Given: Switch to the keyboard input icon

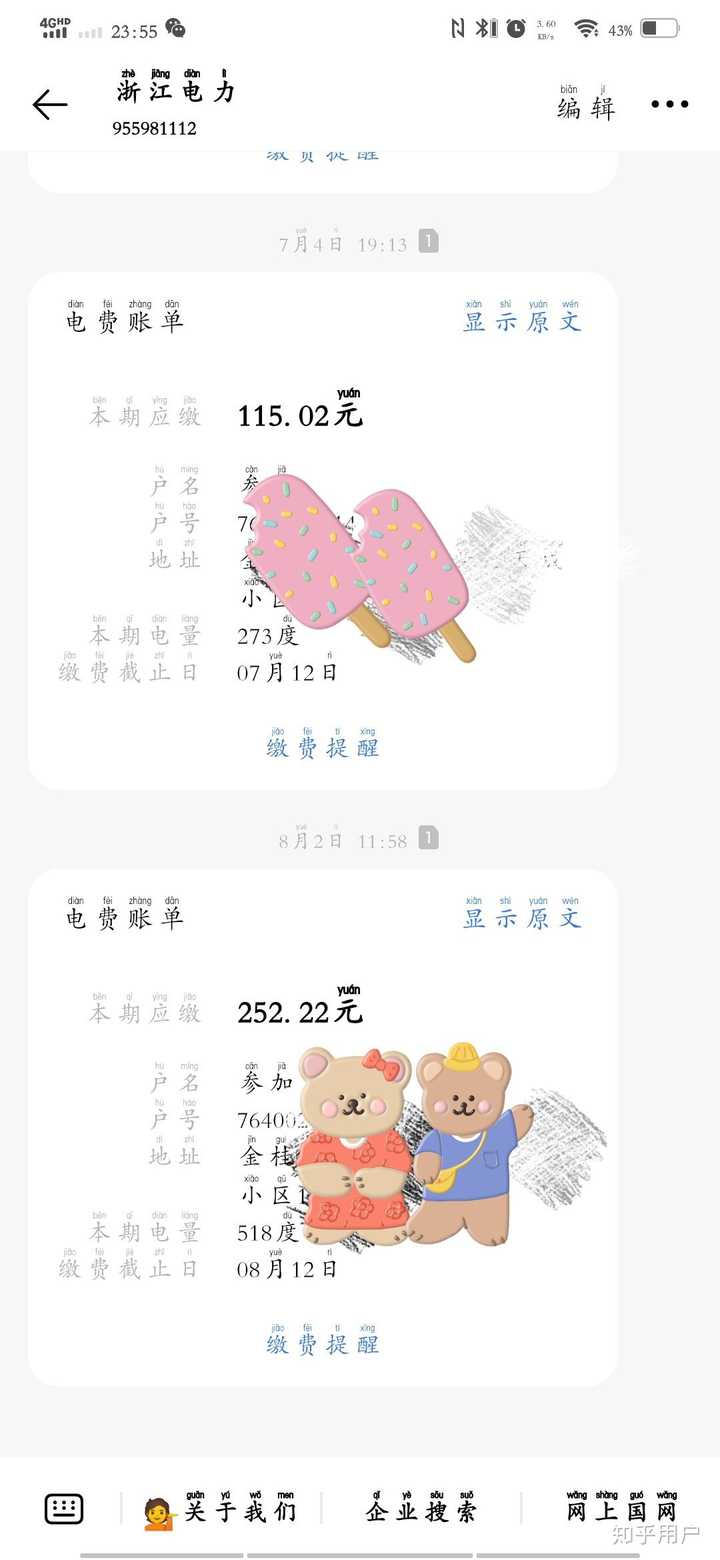Looking at the screenshot, I should point(64,1509).
